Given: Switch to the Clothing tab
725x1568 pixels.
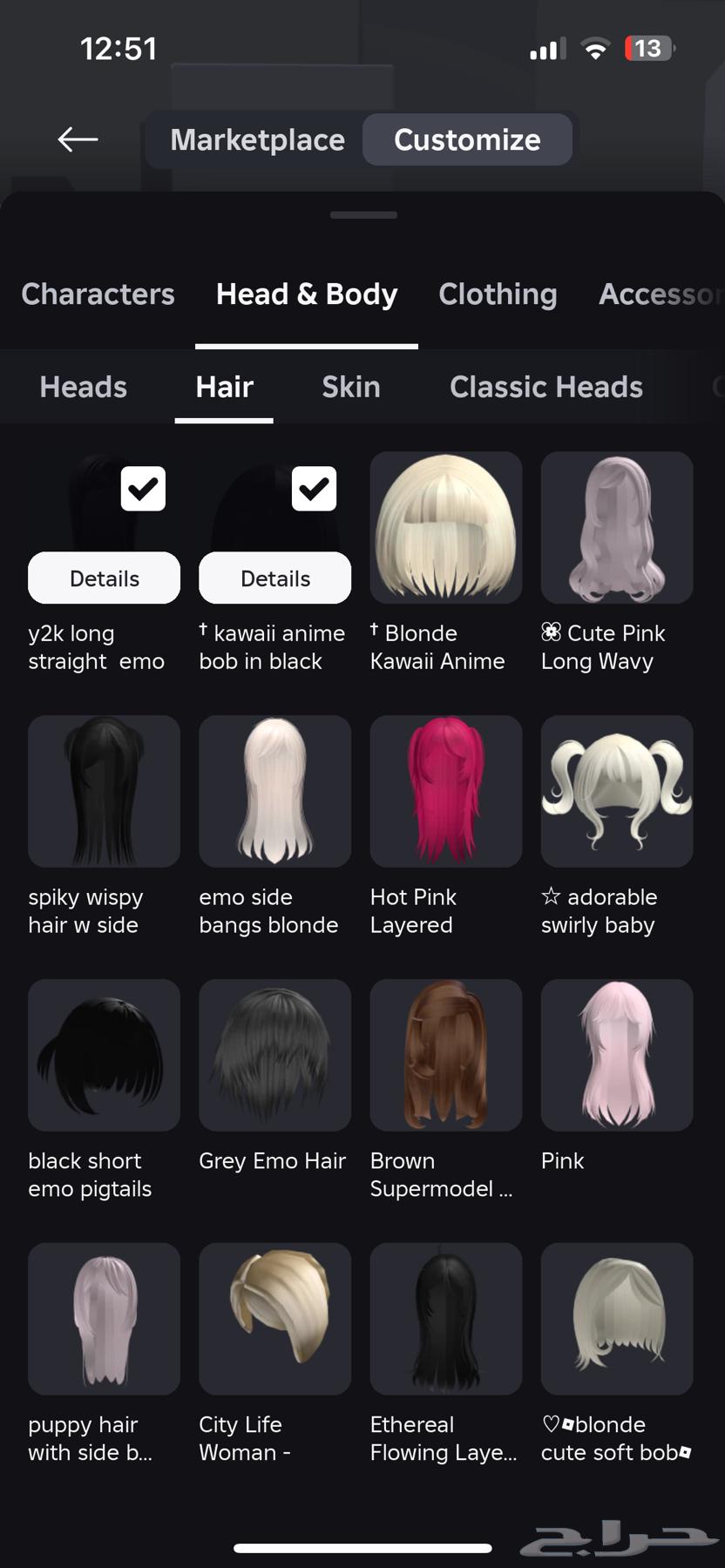Looking at the screenshot, I should pyautogui.click(x=498, y=294).
